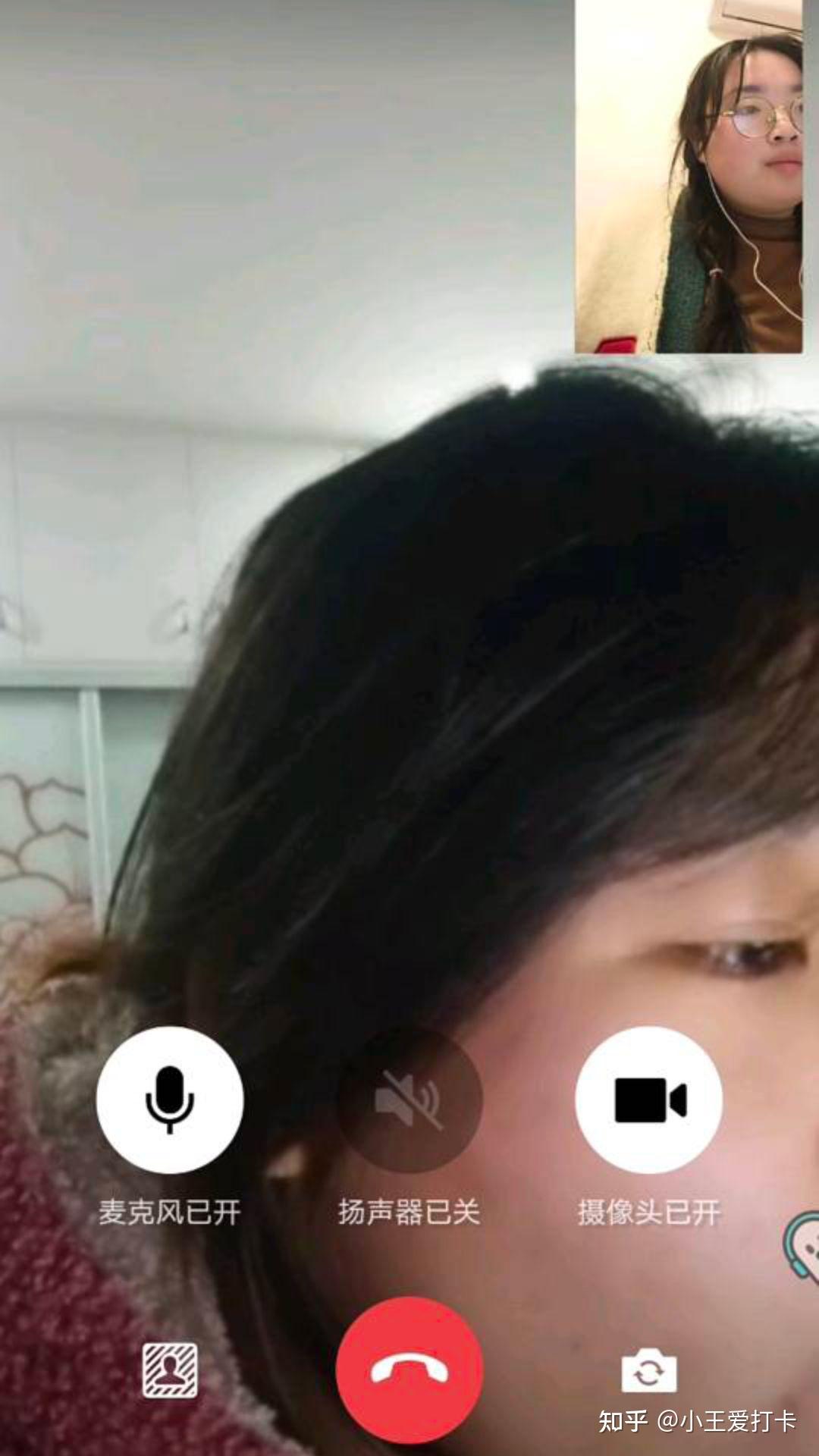The height and width of the screenshot is (1456, 819).
Task: Turn on the speaker
Action: pos(409,1100)
